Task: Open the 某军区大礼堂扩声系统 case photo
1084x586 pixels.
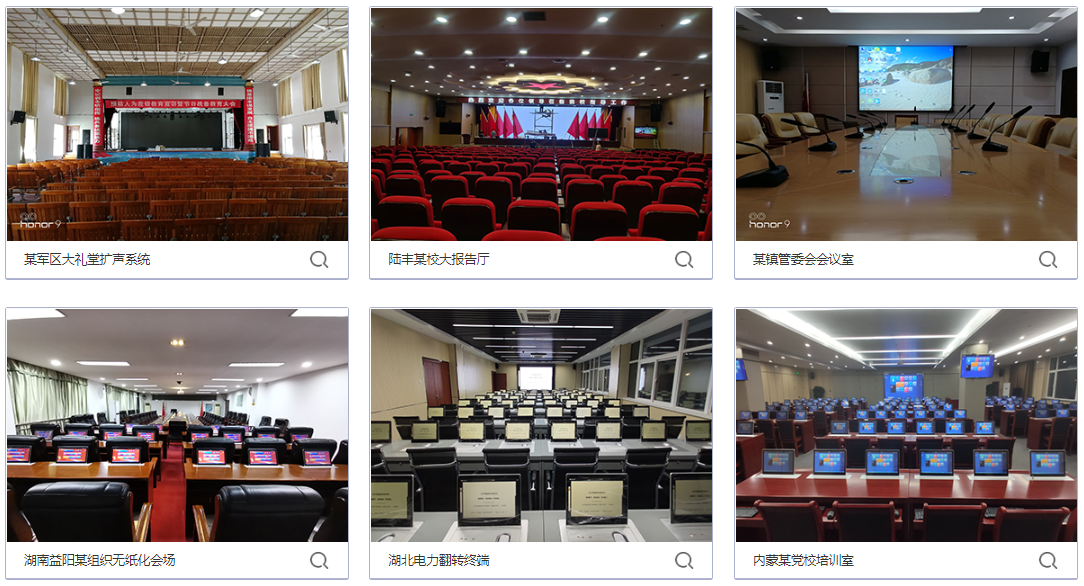Action: coord(177,124)
